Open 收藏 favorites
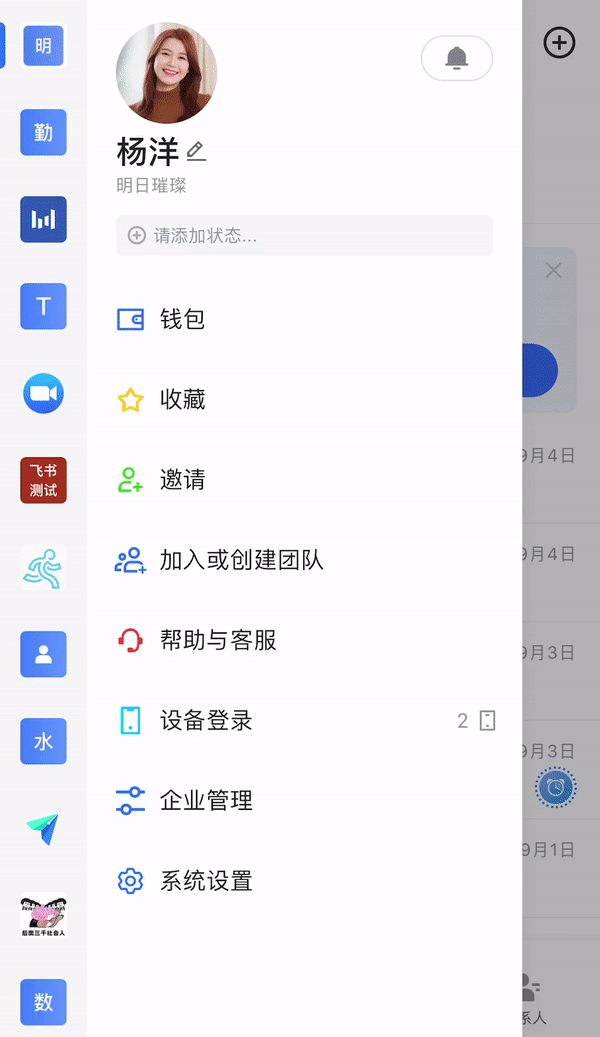 coord(182,400)
